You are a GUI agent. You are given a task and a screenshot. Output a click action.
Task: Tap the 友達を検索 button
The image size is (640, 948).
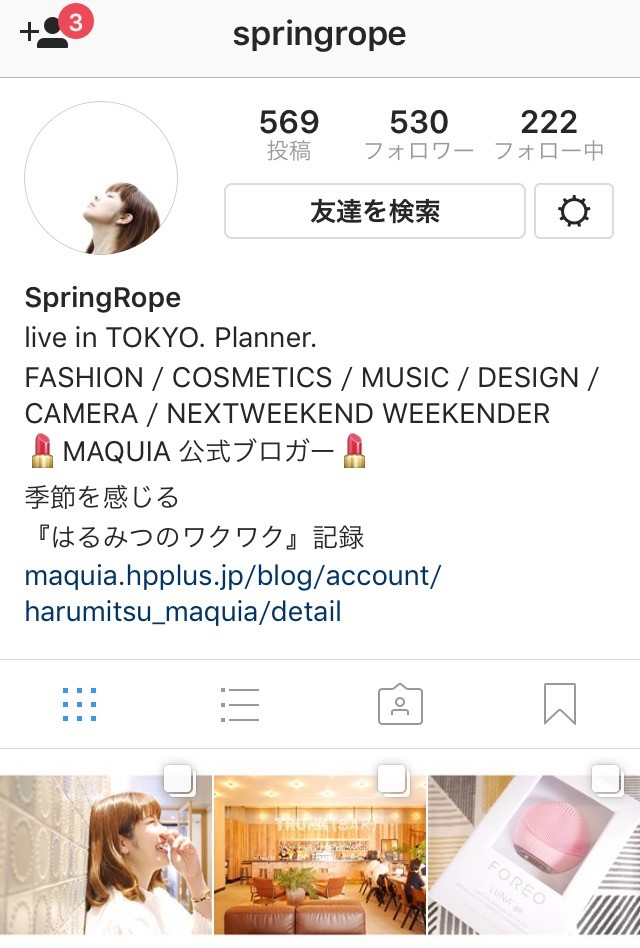tap(374, 211)
